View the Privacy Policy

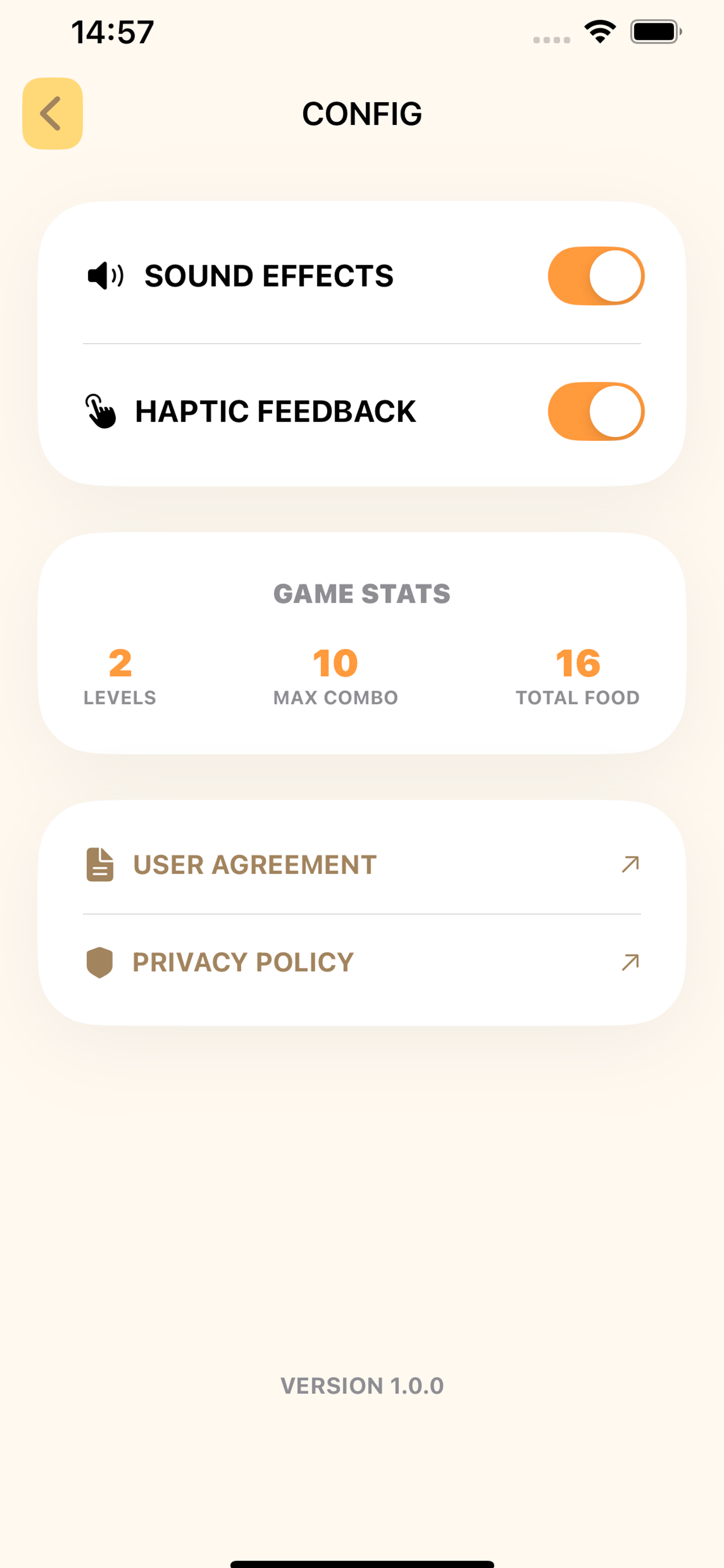tap(361, 963)
